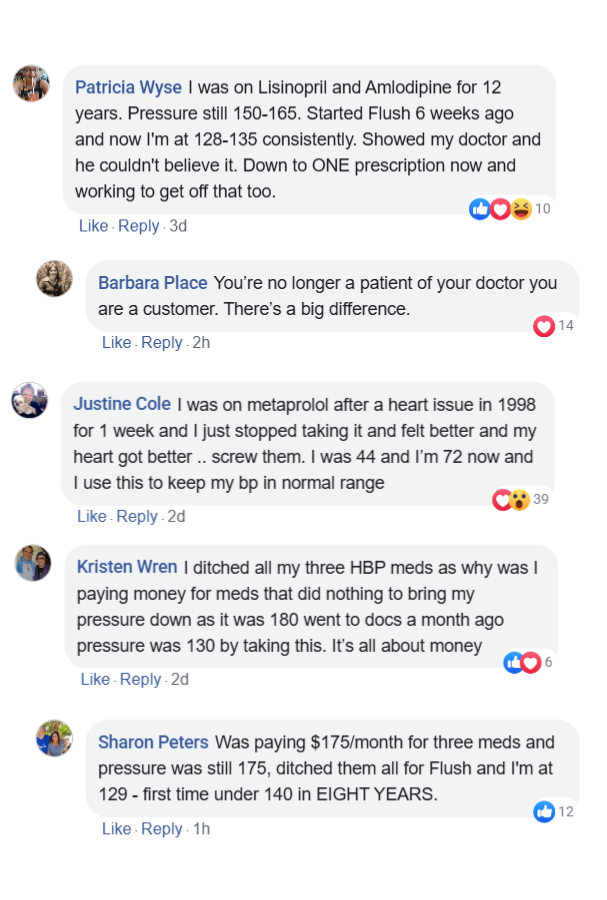This screenshot has height=900, width=607.
Task: Like Patricia Wyse's comment
Action: pos(93,226)
